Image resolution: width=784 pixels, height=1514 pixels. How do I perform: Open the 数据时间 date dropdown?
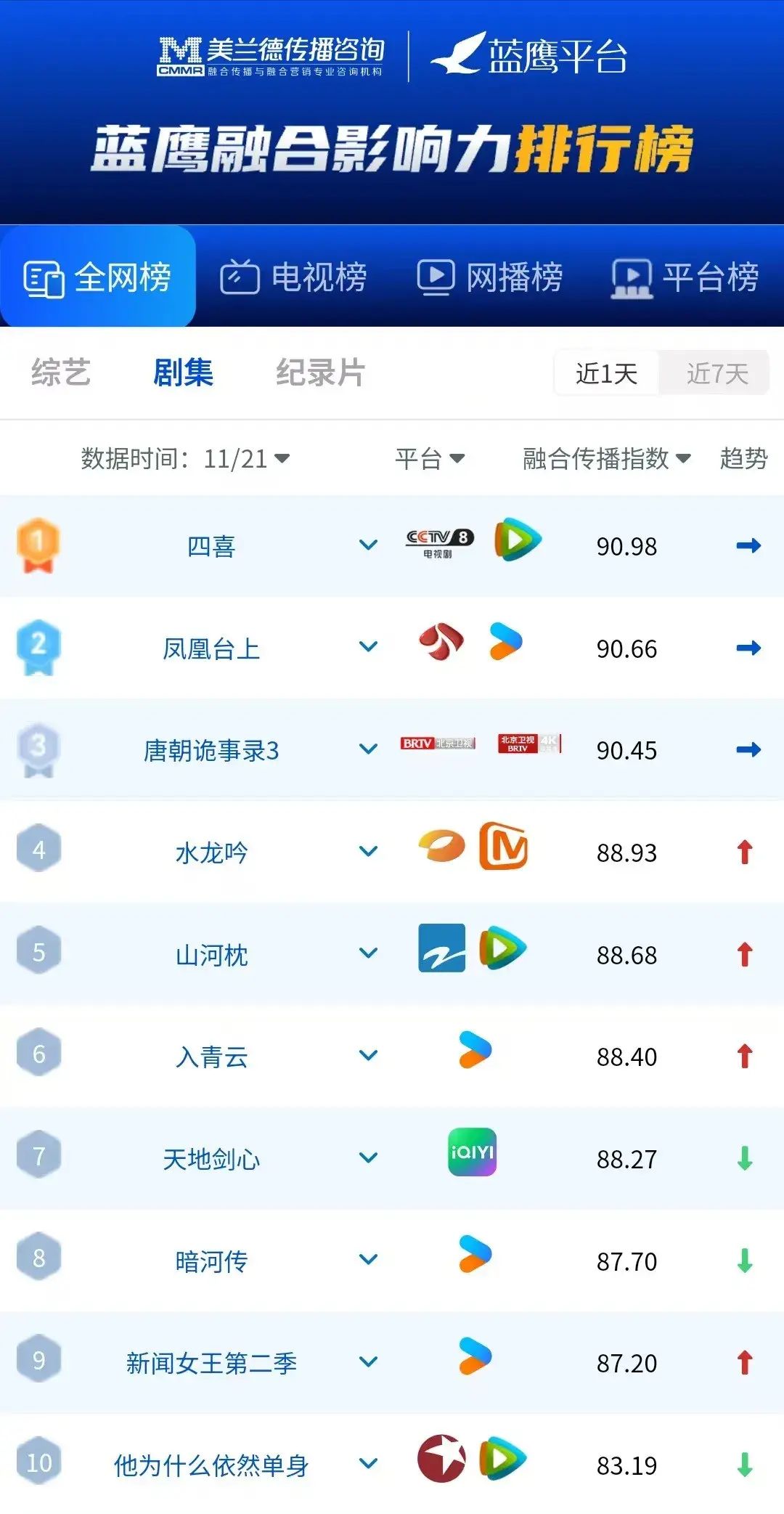186,459
